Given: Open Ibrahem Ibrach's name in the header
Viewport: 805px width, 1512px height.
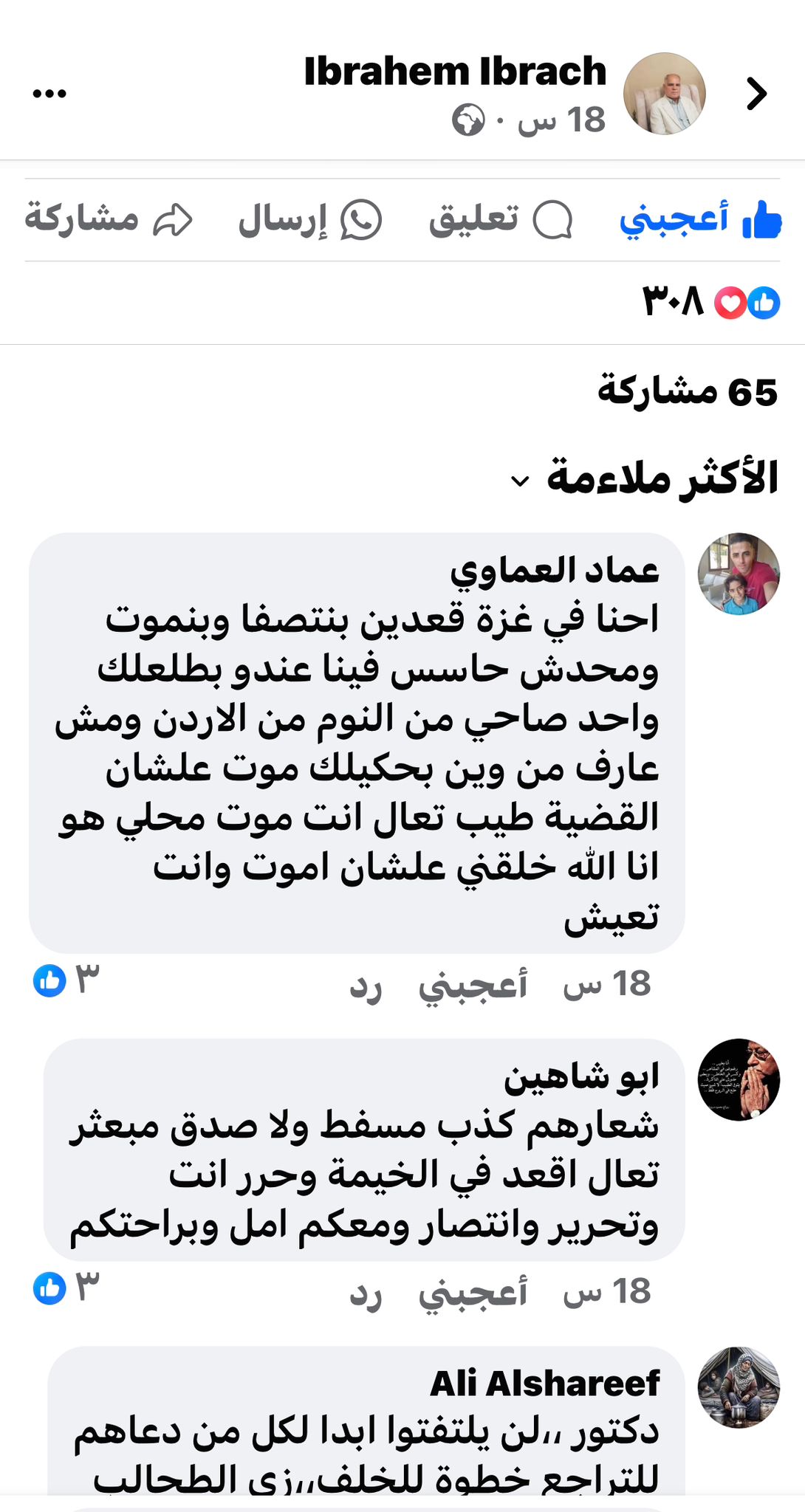Looking at the screenshot, I should coord(455,72).
